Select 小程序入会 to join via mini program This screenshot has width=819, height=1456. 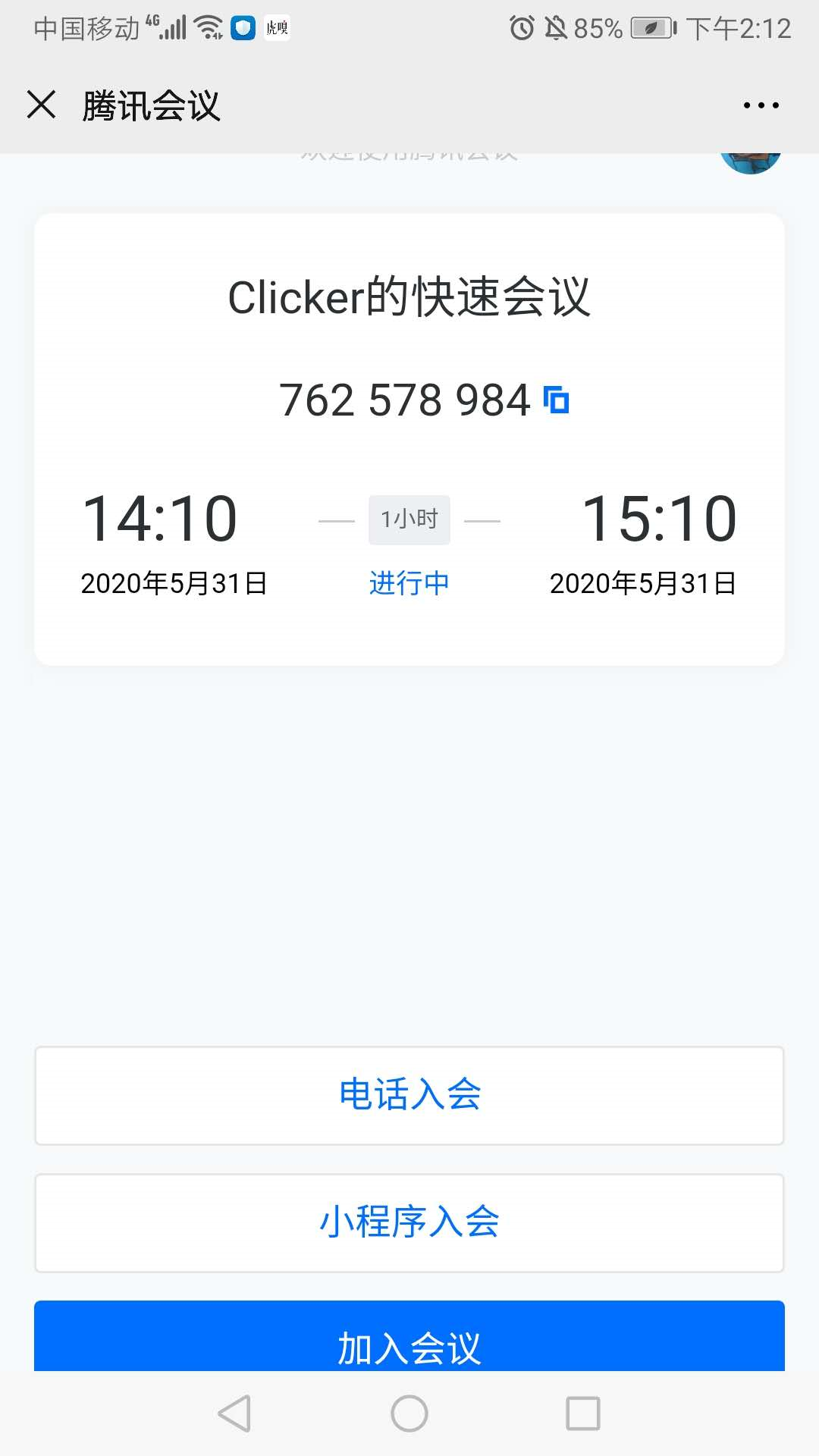click(409, 1222)
